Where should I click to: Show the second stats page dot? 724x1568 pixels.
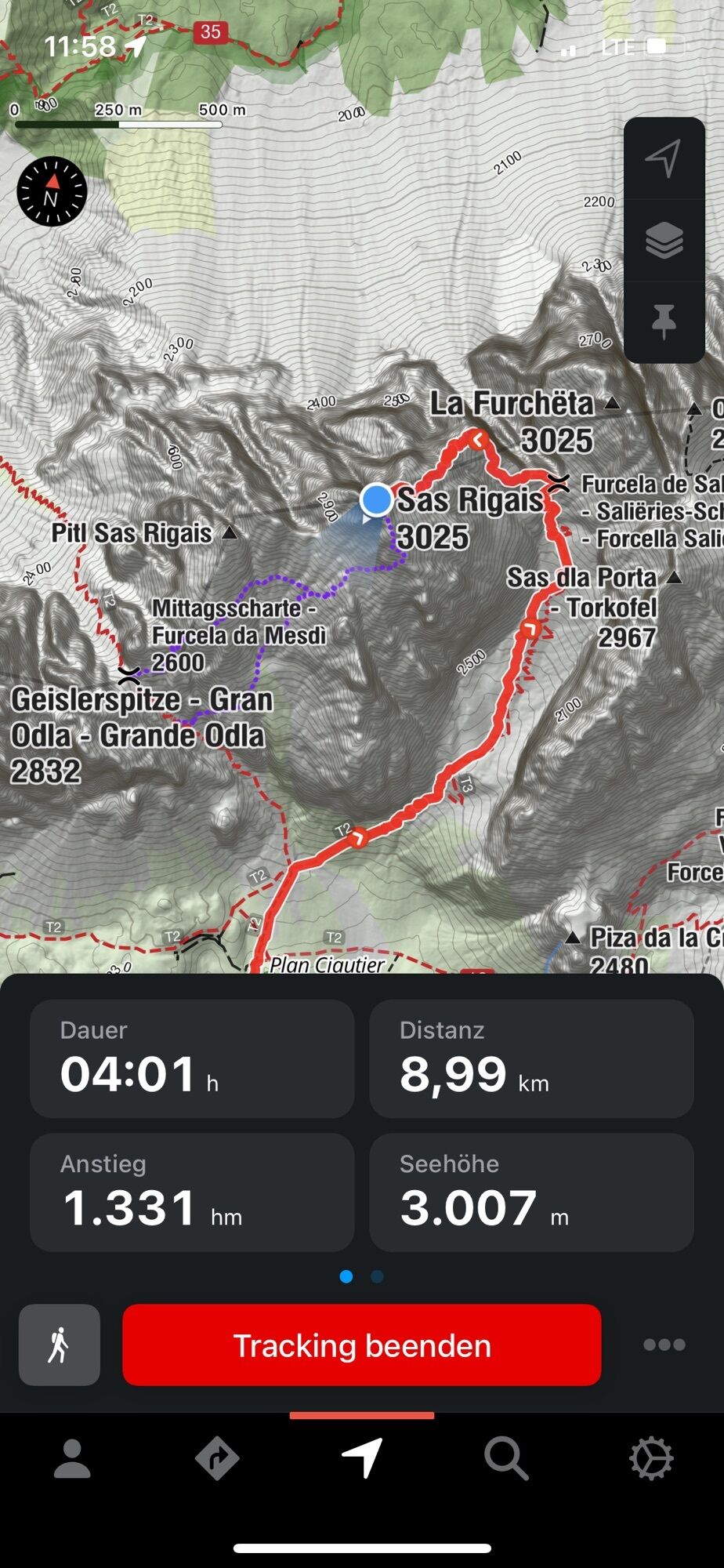(x=377, y=1276)
